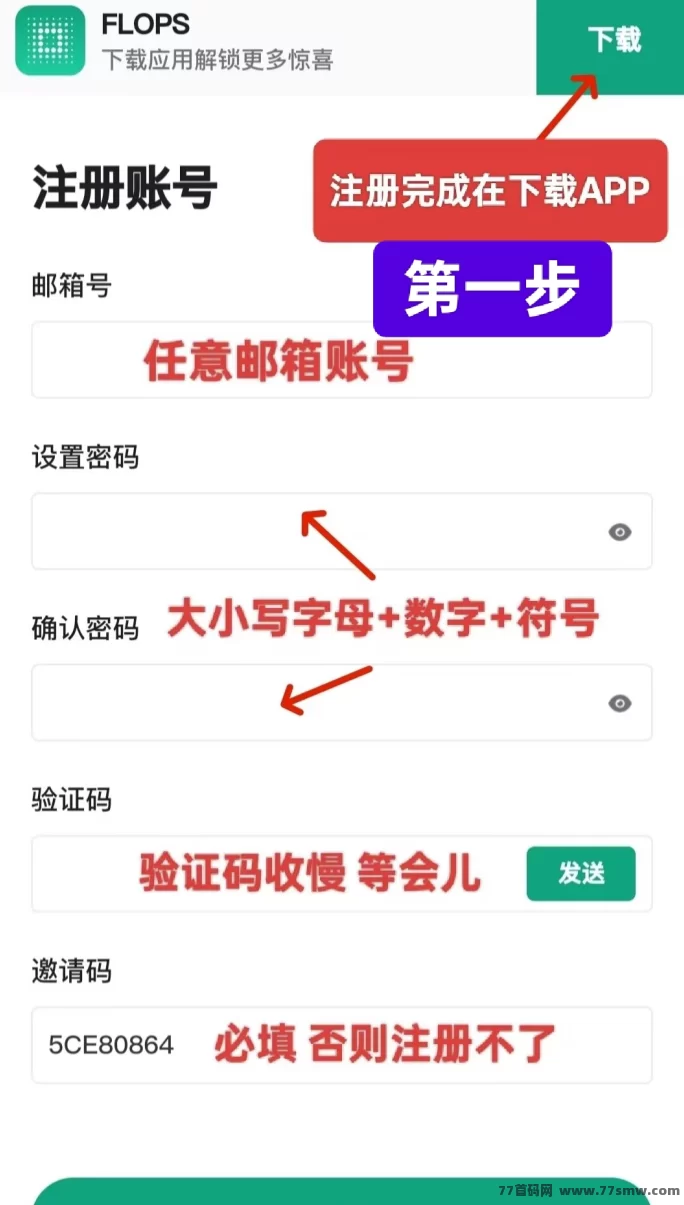Focus the 验证码 input field
This screenshot has width=684, height=1205.
(270, 874)
